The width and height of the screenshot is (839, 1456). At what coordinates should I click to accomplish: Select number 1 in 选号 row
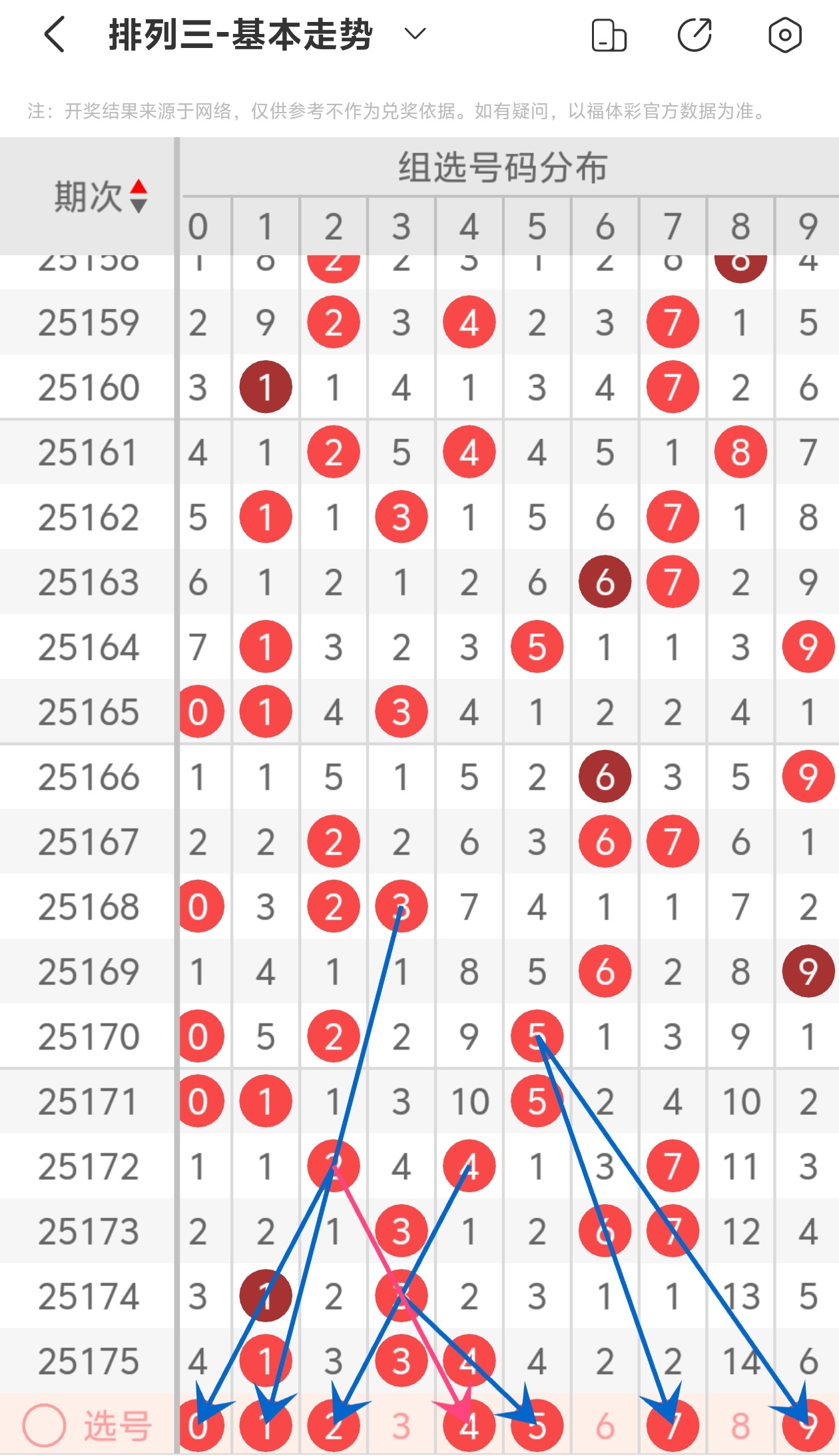[266, 1426]
